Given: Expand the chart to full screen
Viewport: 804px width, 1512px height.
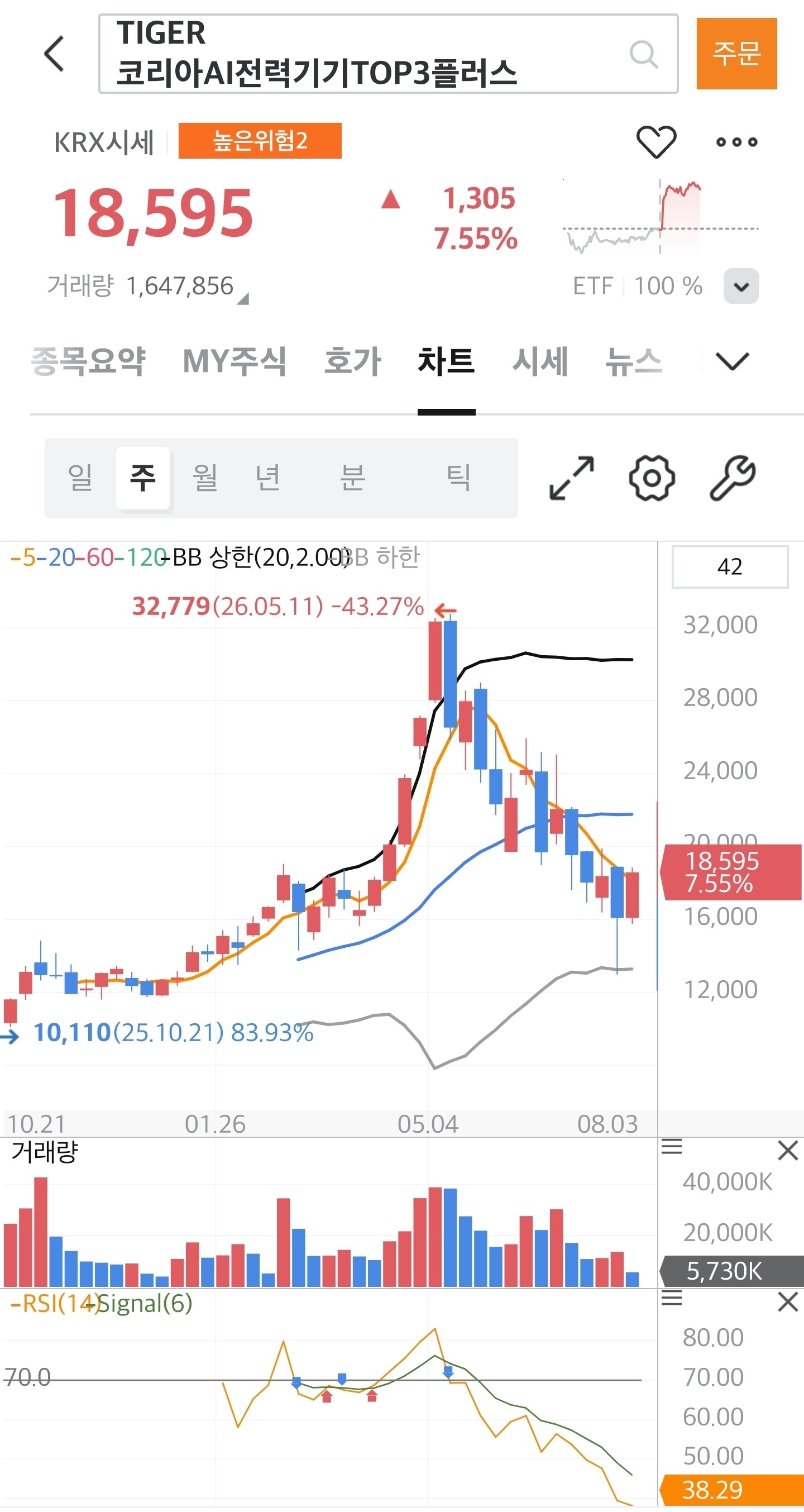Looking at the screenshot, I should tap(571, 478).
